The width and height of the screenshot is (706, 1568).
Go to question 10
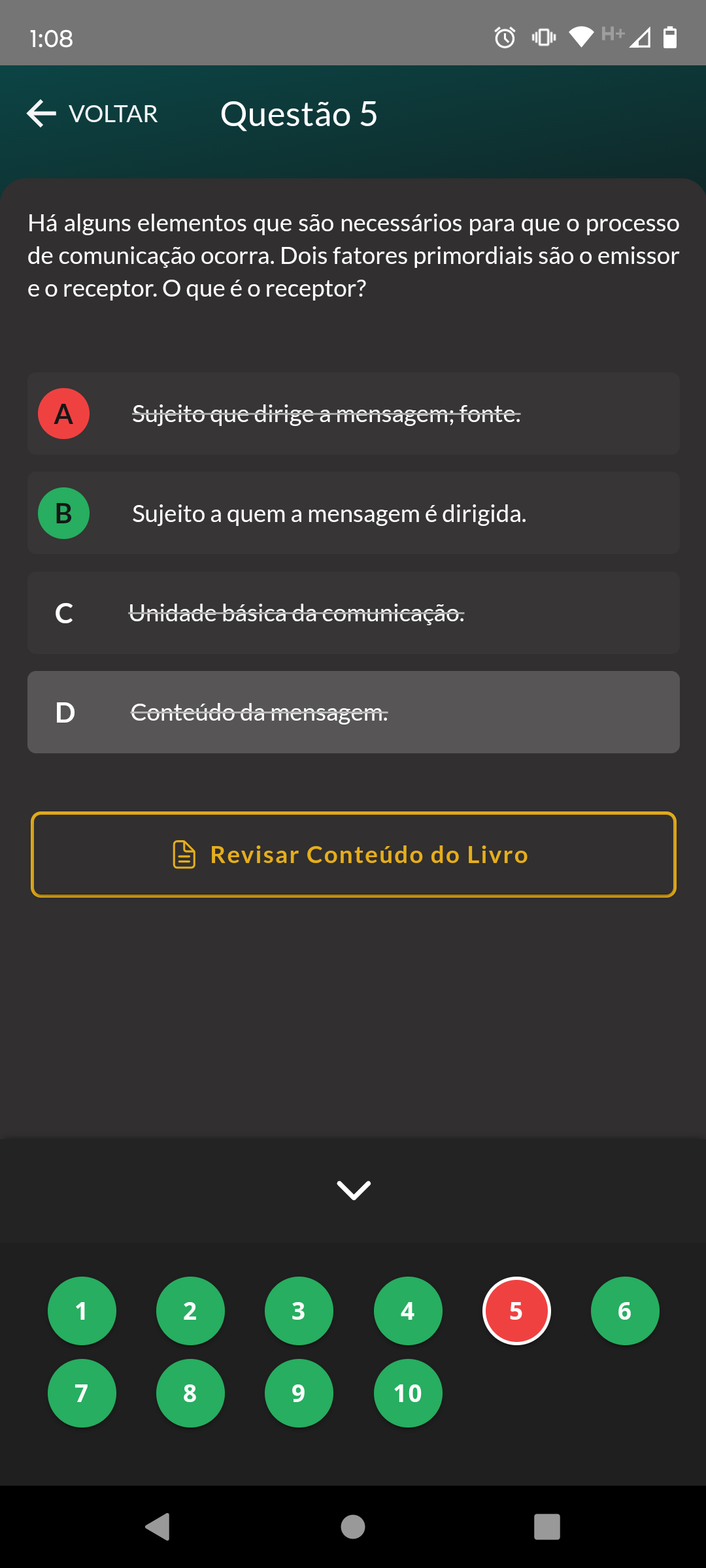click(408, 1393)
